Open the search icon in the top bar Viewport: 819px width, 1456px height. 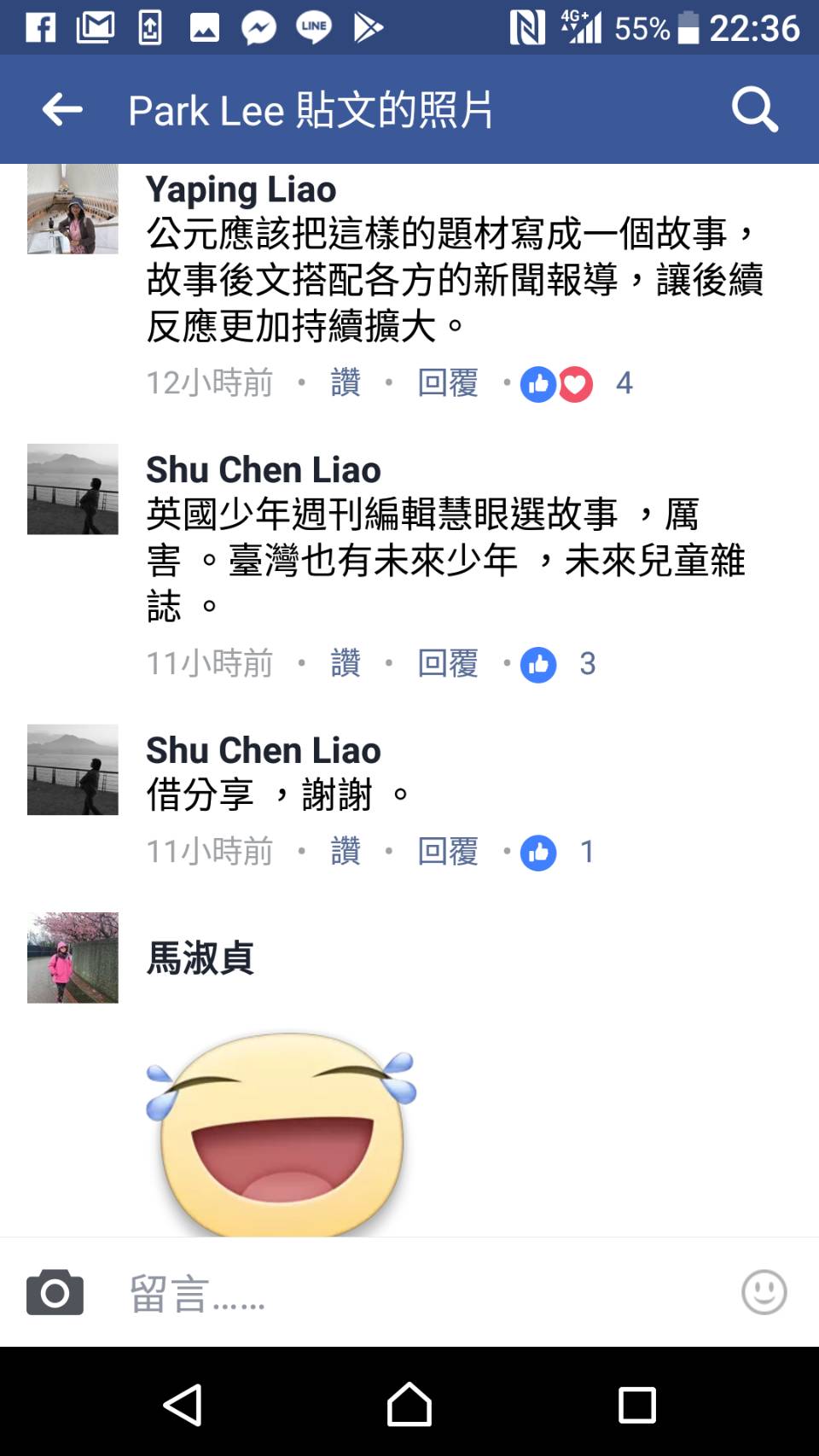(x=754, y=109)
